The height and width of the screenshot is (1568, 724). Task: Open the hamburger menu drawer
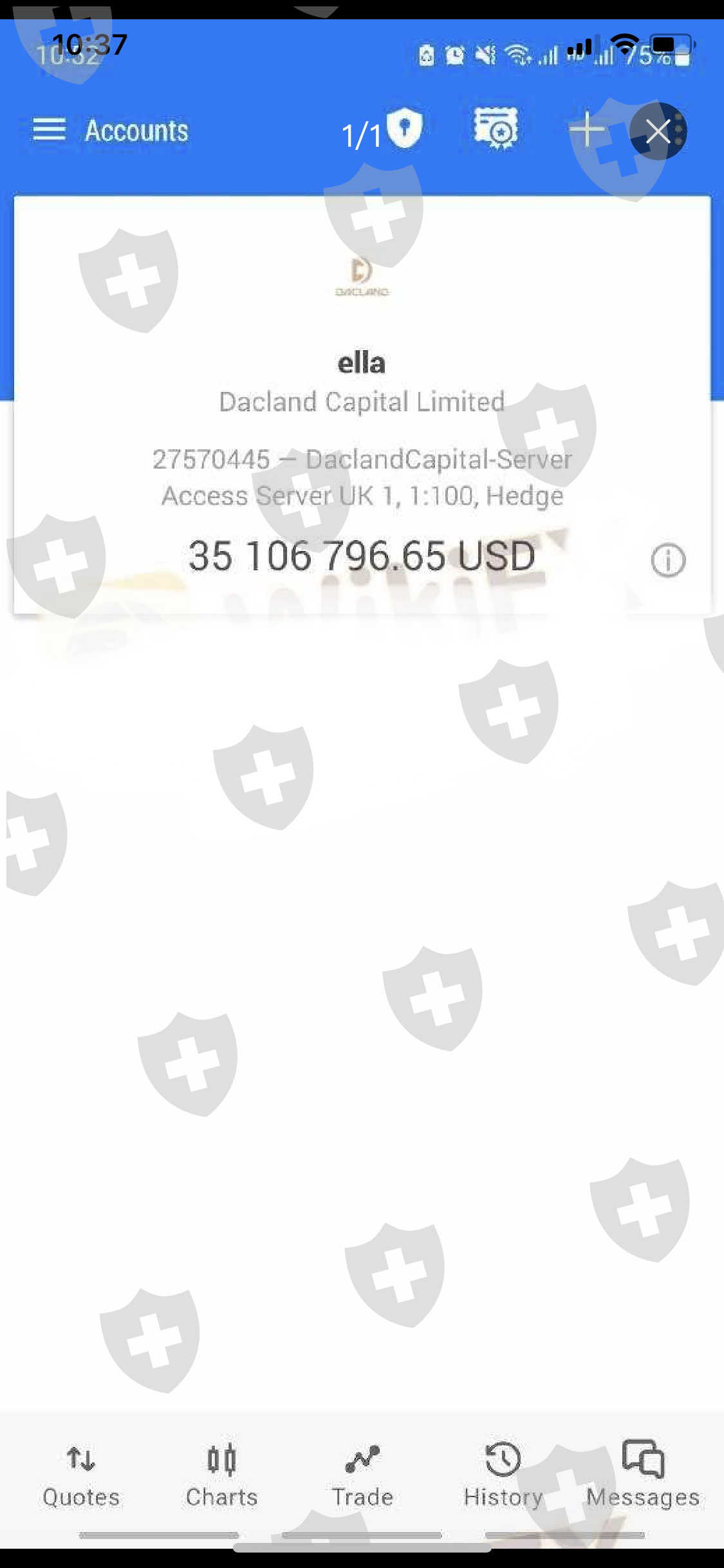tap(49, 129)
